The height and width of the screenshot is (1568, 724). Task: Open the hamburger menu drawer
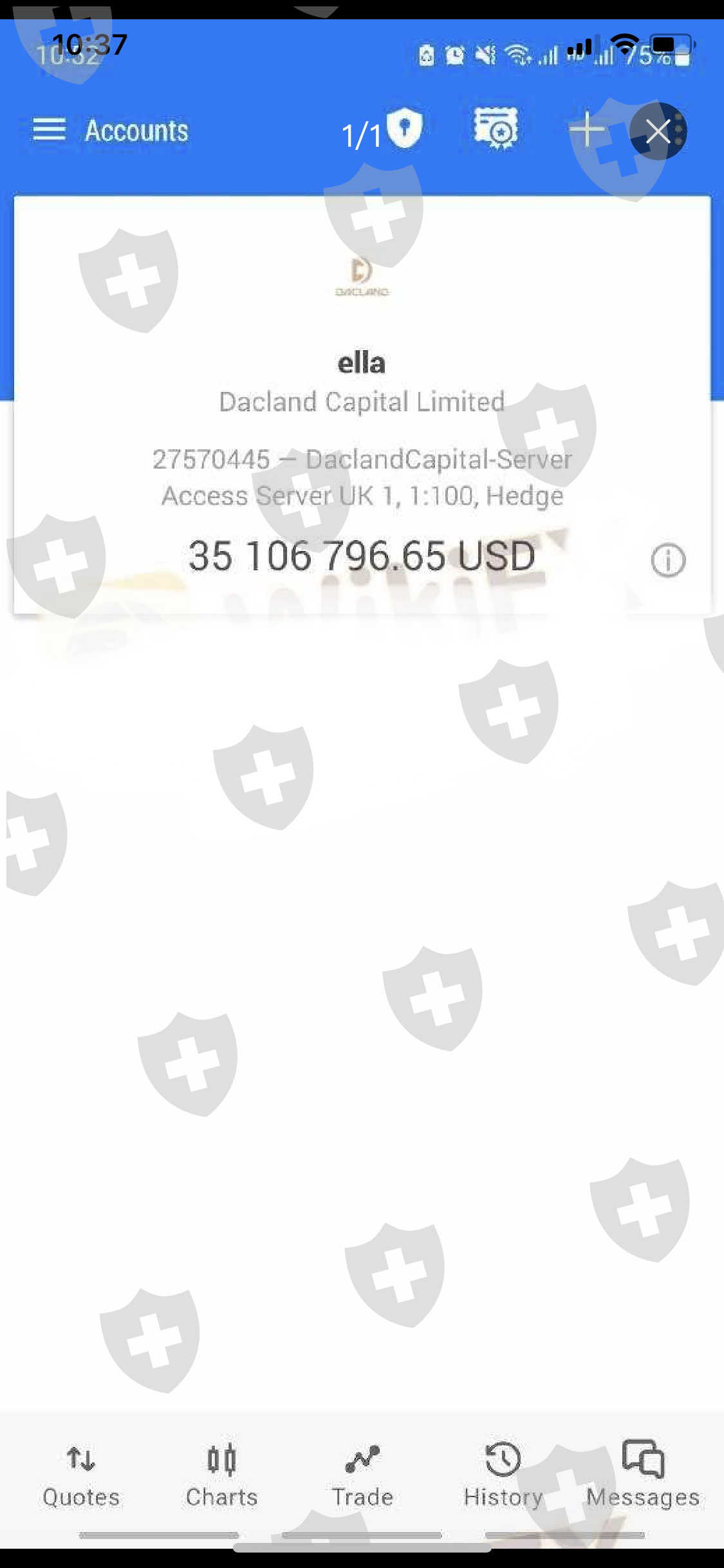tap(49, 129)
